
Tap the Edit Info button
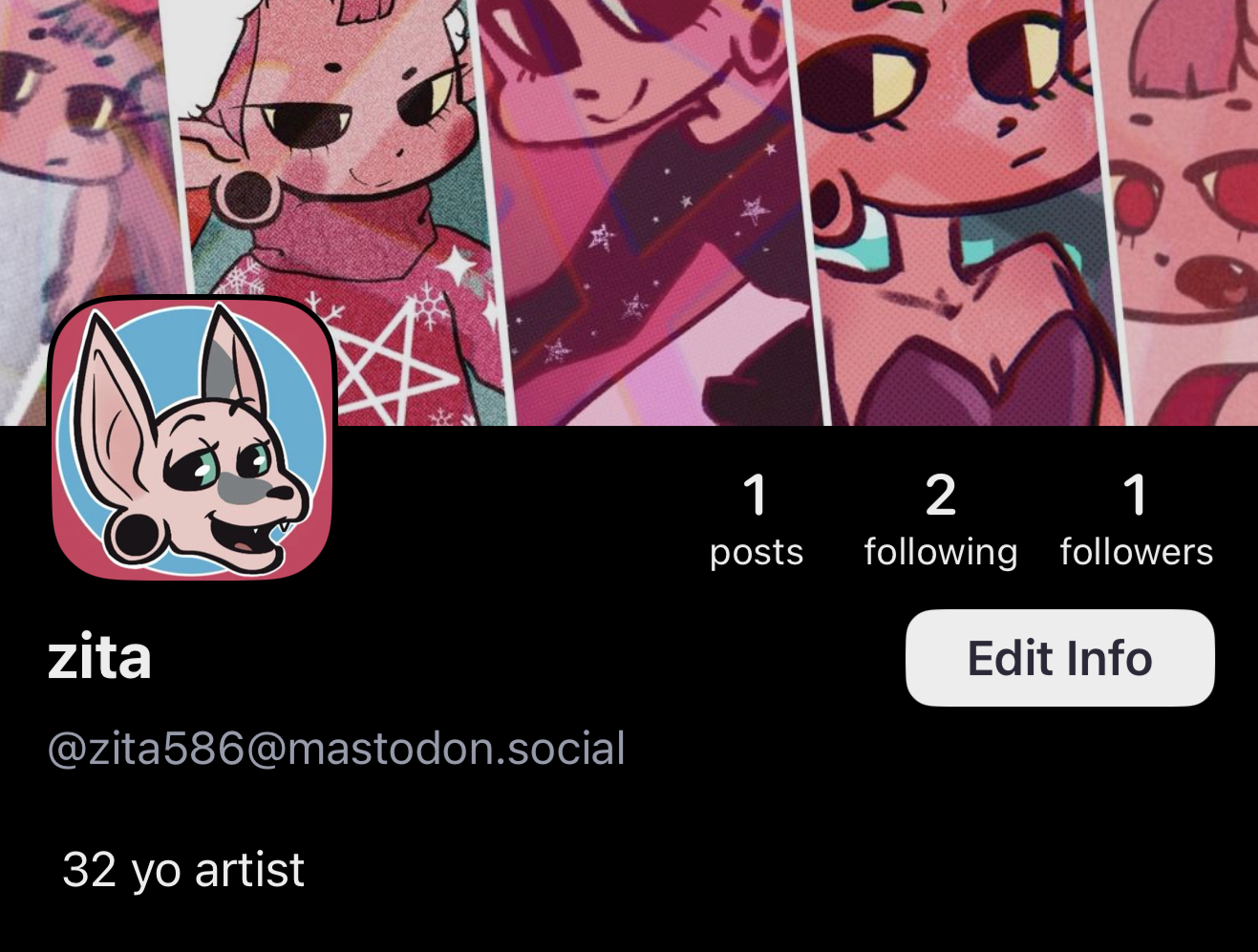[x=1059, y=658]
